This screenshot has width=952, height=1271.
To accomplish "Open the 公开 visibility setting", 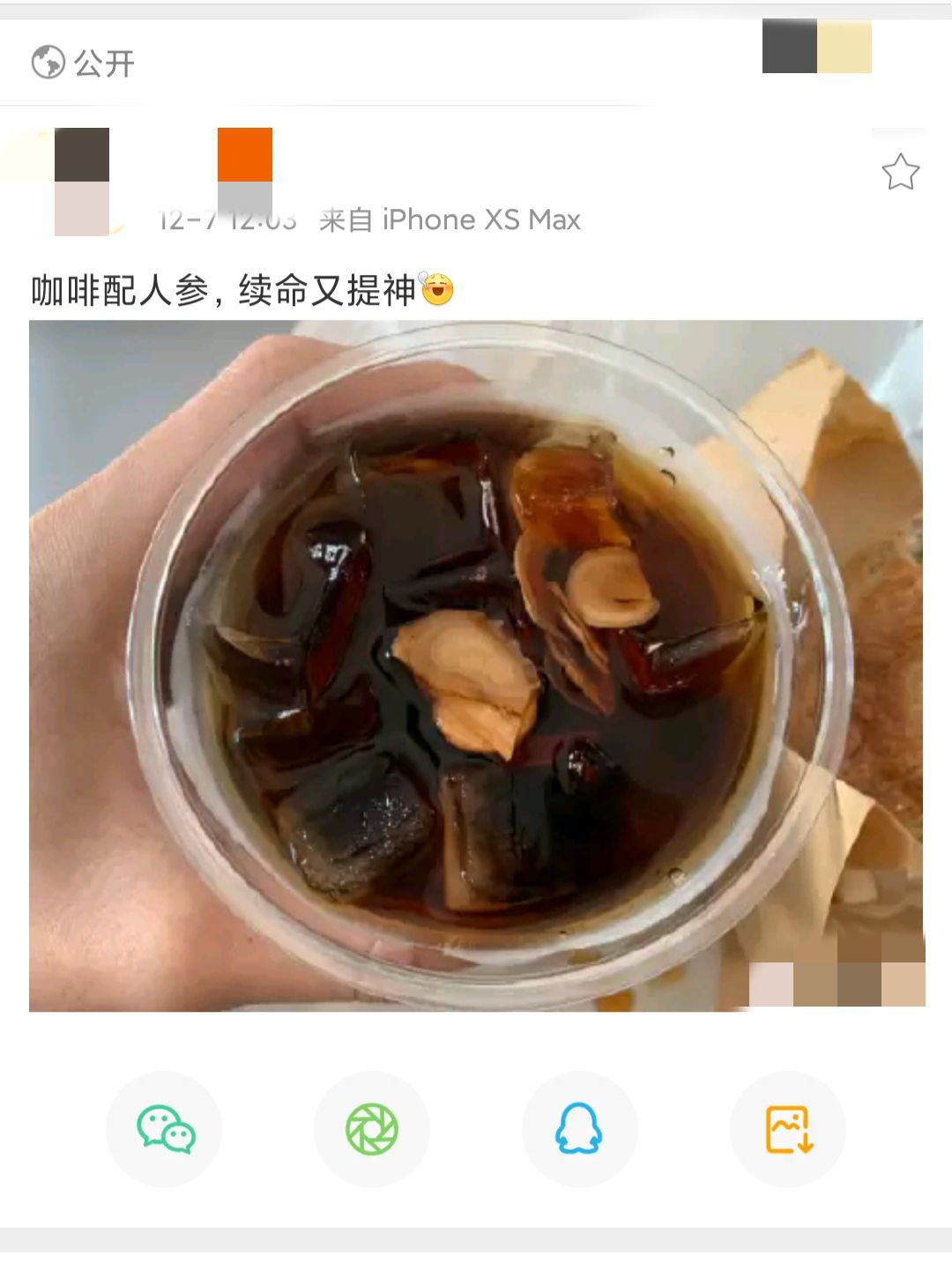I will 84,63.
